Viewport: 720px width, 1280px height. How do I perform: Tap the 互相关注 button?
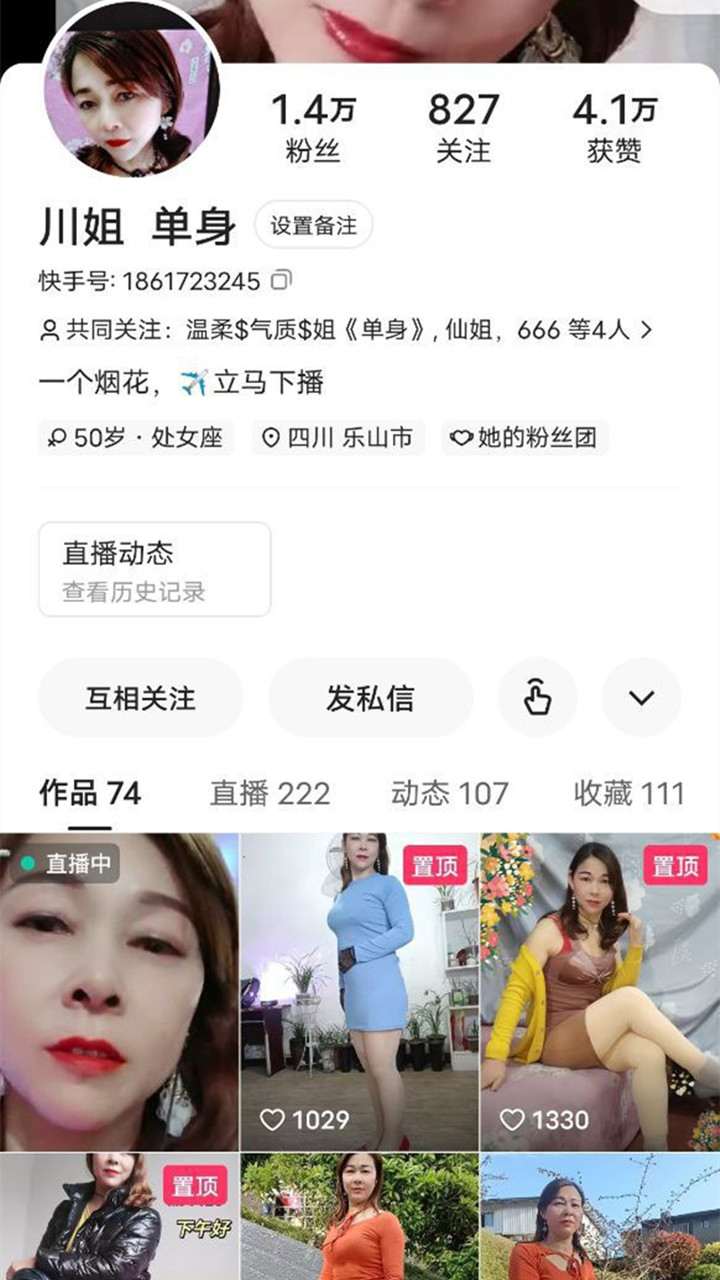140,698
